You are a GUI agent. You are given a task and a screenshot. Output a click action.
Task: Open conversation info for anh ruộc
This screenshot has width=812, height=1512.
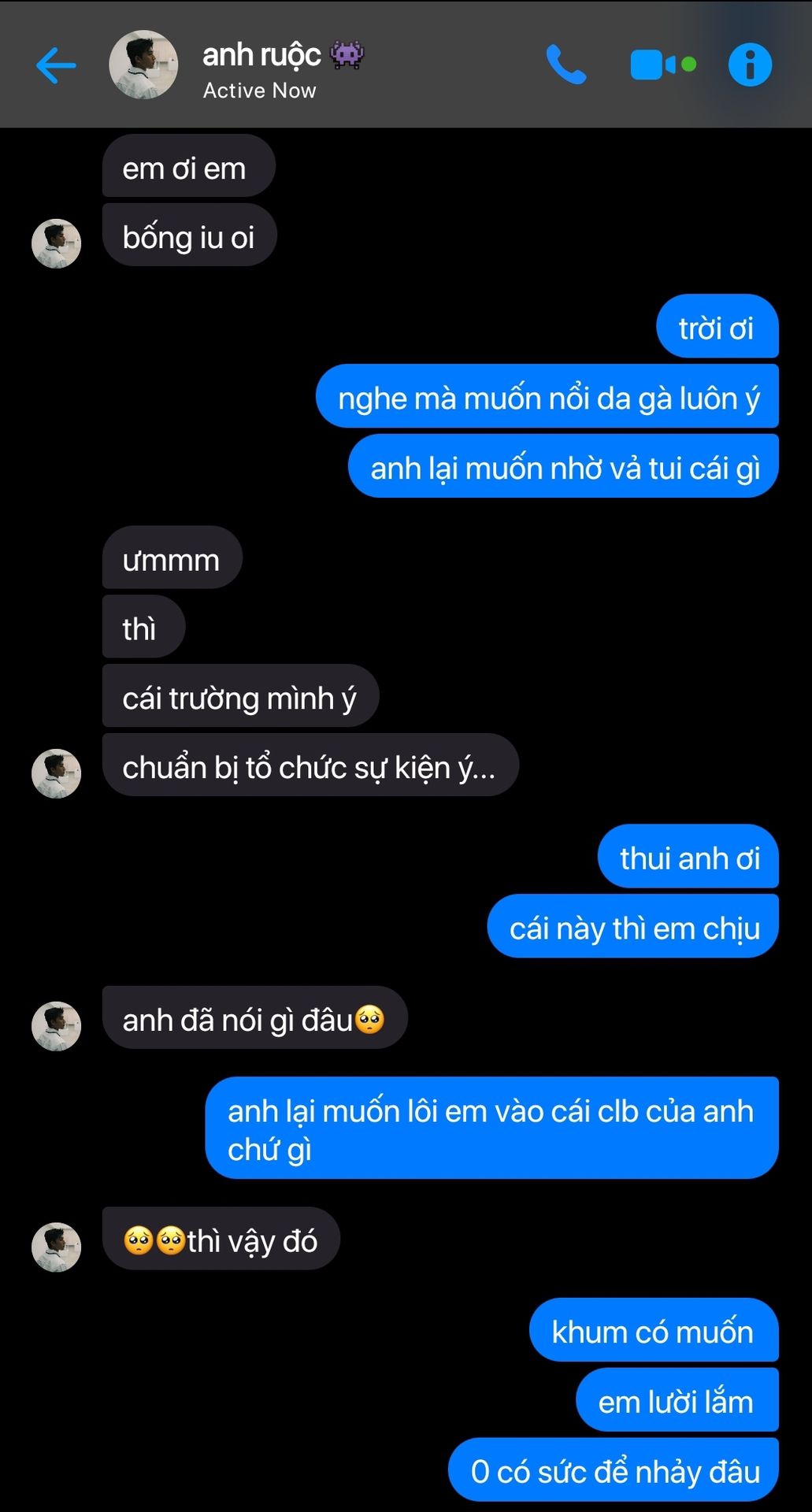[750, 65]
